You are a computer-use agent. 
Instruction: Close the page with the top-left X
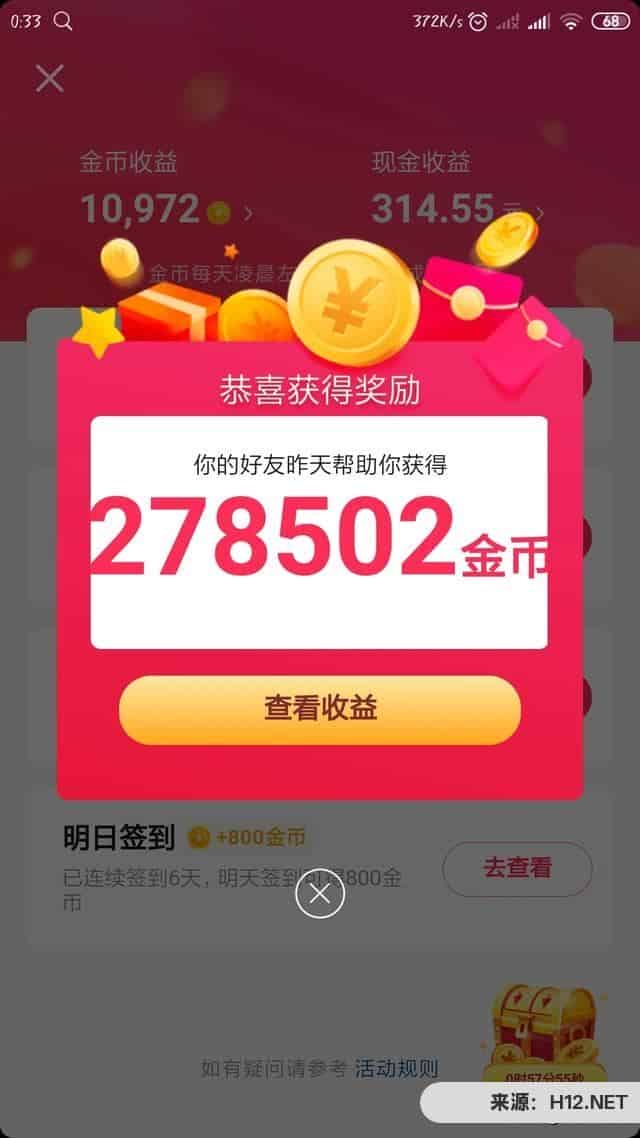click(49, 78)
